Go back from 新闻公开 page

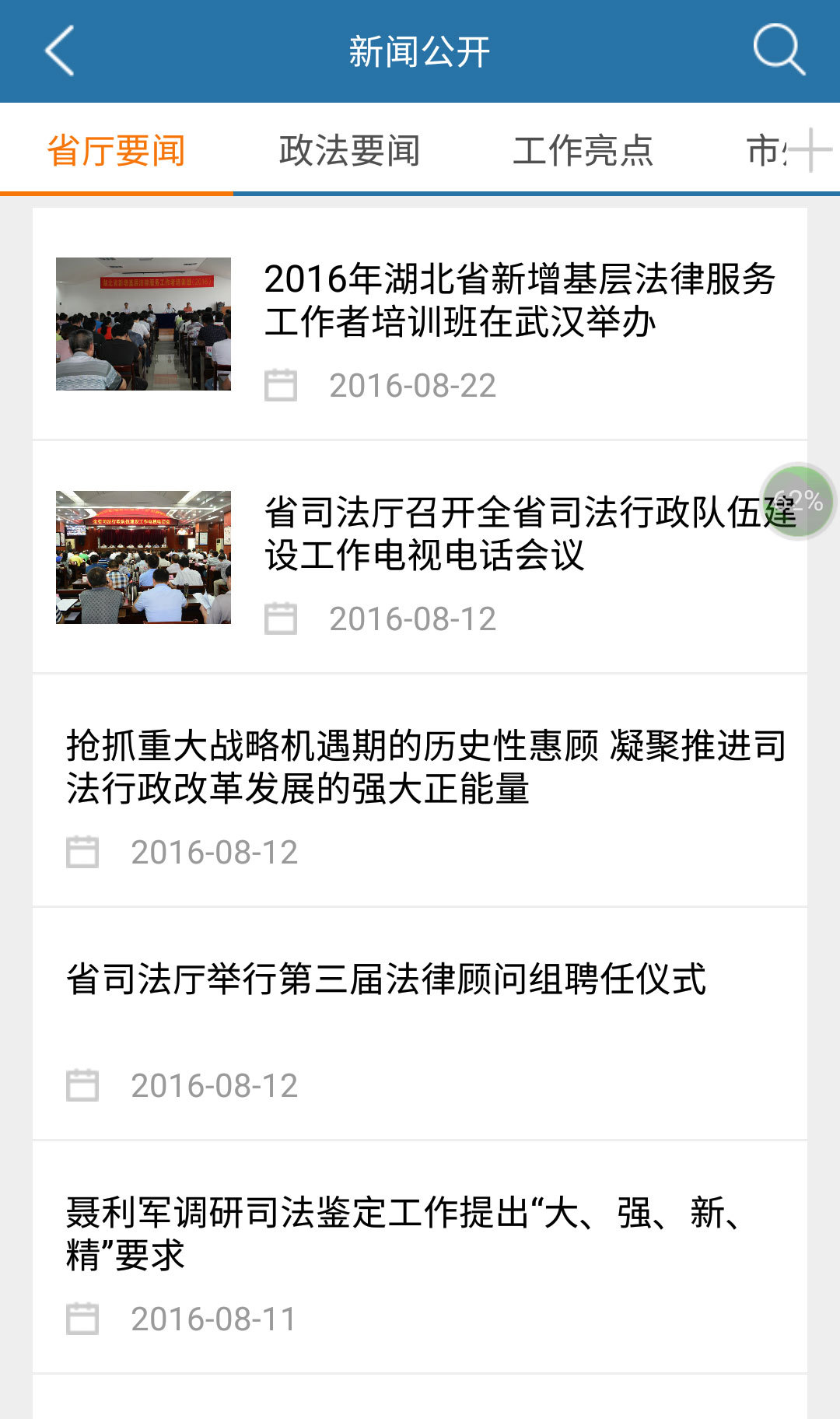pyautogui.click(x=60, y=51)
